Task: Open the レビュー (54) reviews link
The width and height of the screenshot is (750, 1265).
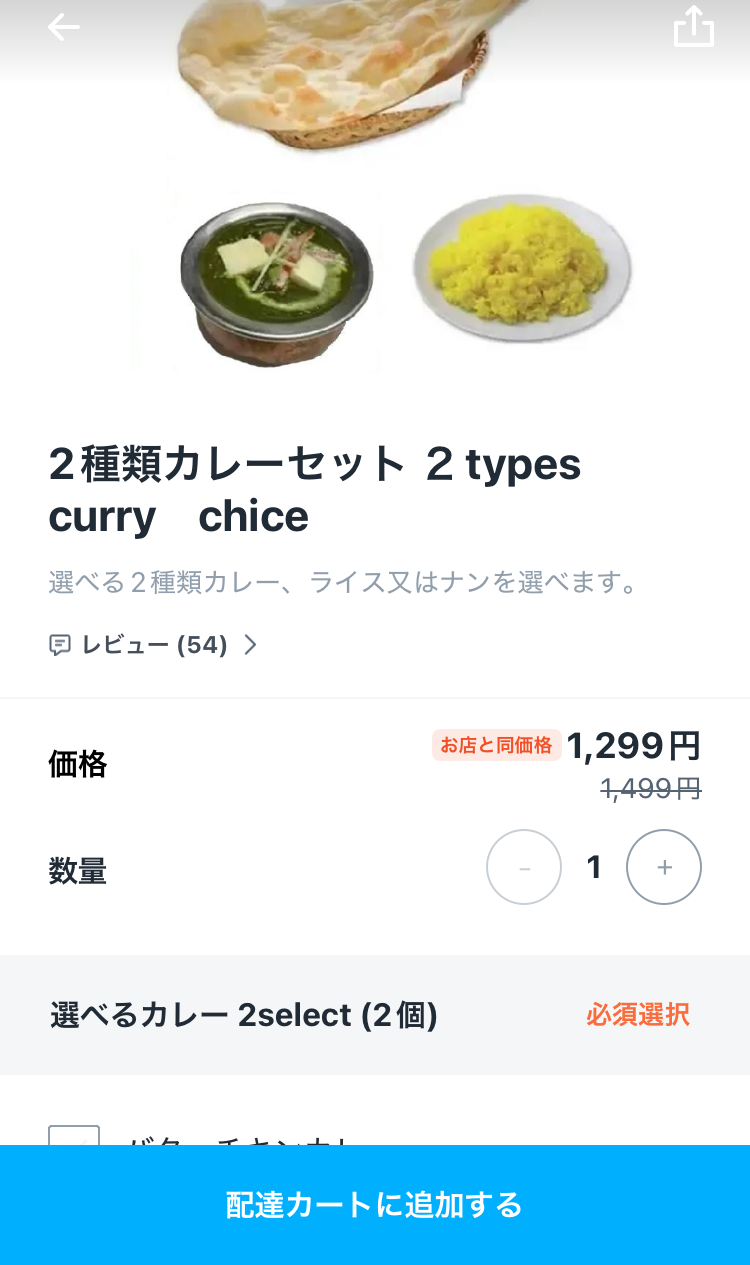Action: [154, 645]
